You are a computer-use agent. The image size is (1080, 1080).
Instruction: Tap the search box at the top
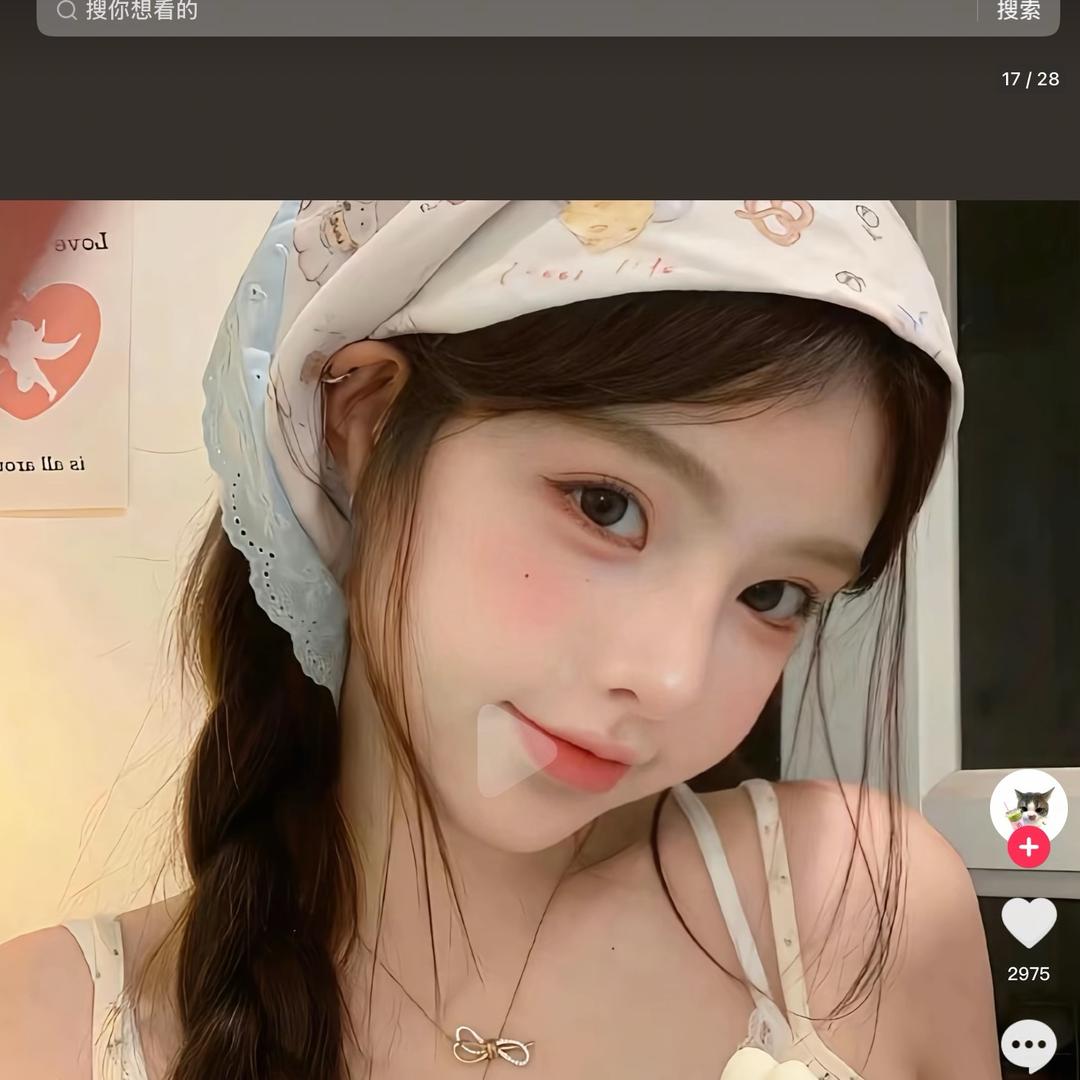coord(500,12)
